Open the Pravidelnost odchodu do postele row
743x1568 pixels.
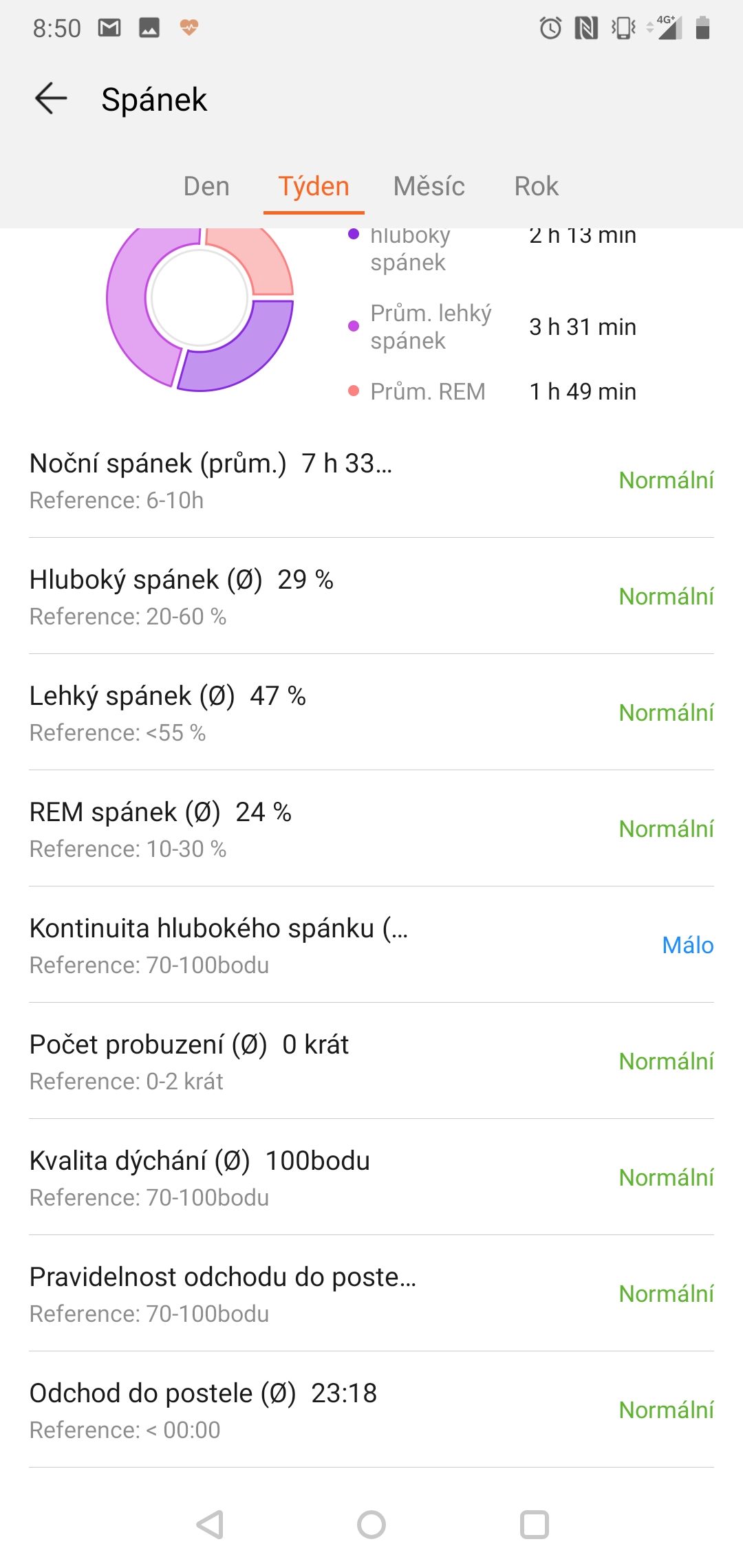(371, 1294)
